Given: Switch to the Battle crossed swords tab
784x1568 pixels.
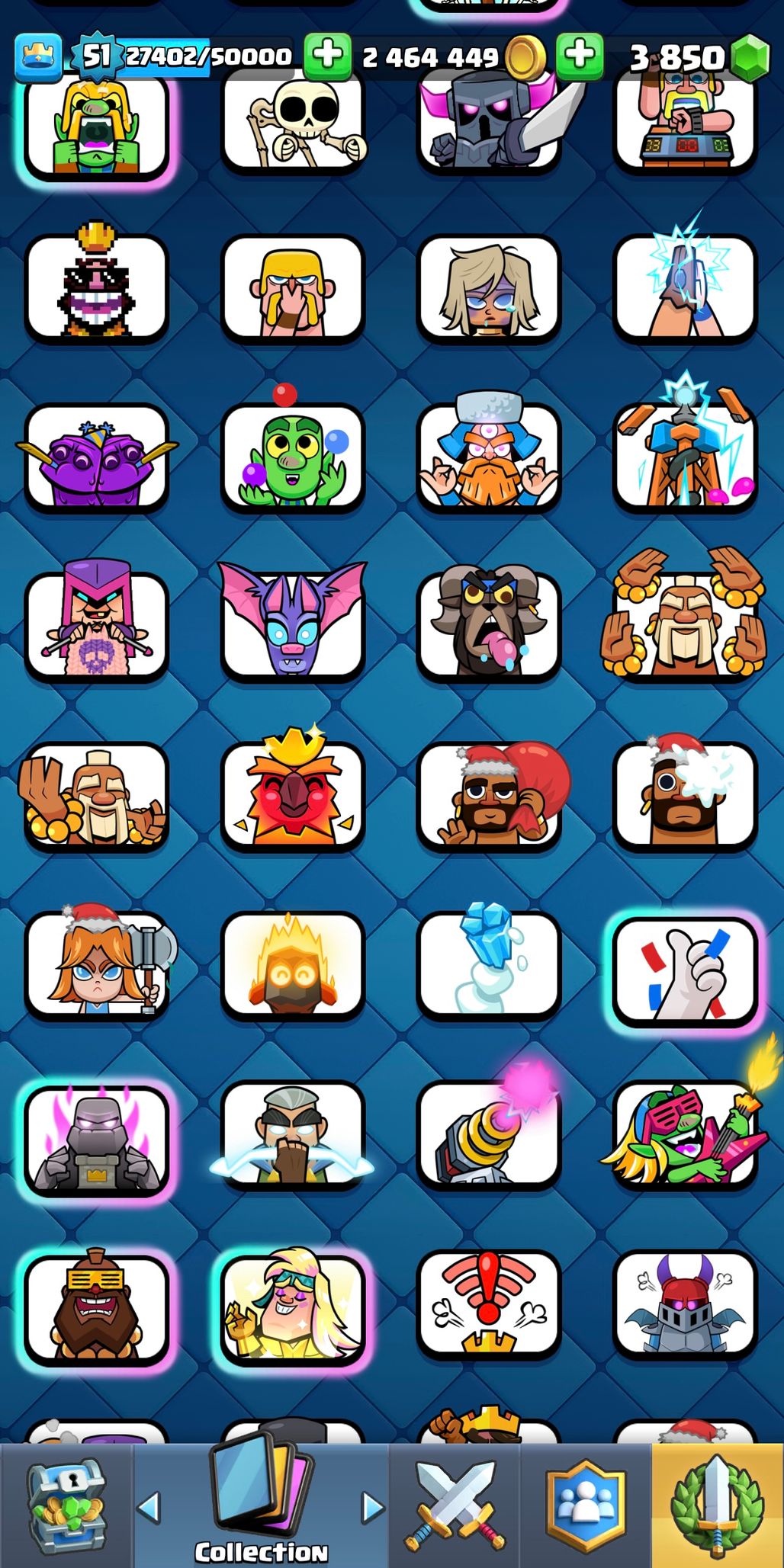Looking at the screenshot, I should (x=455, y=1505).
